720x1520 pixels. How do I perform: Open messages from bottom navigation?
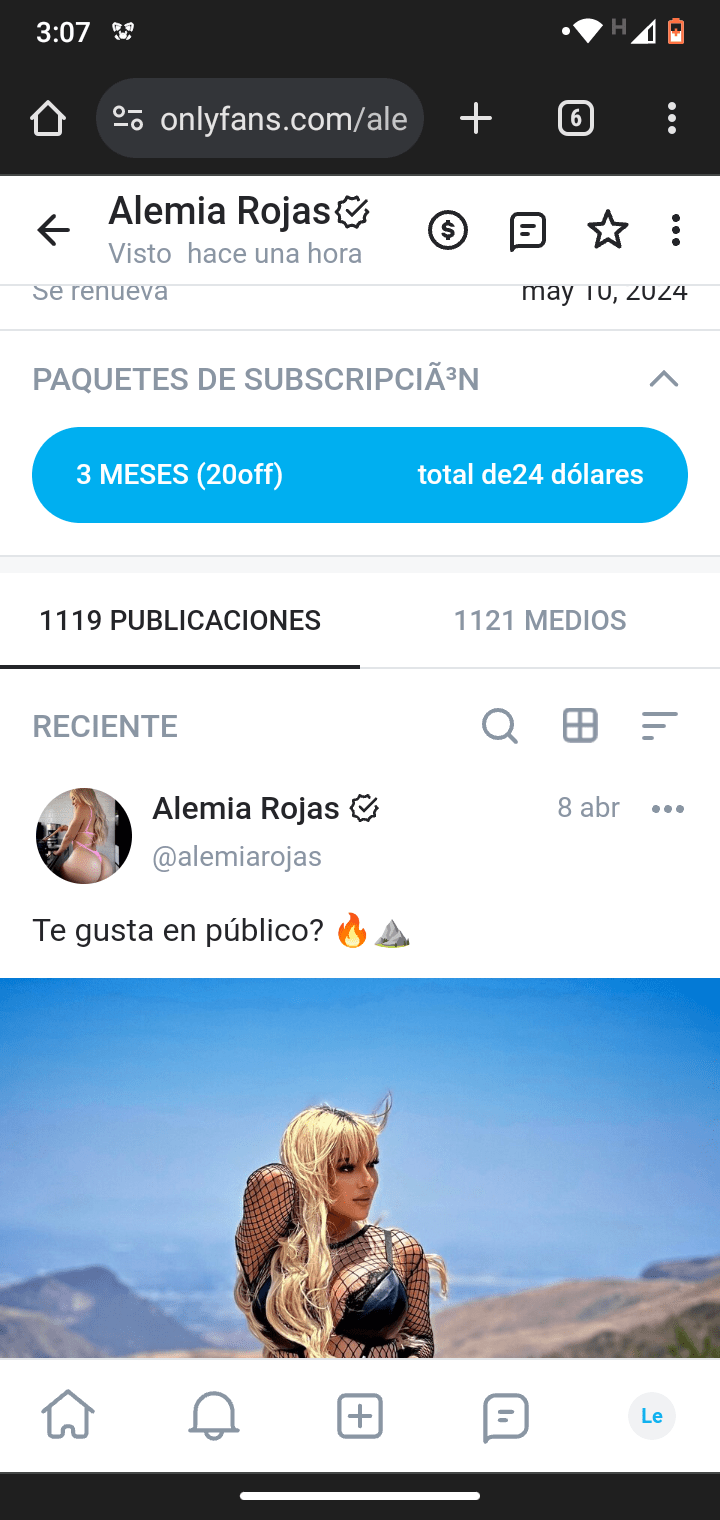point(505,1416)
